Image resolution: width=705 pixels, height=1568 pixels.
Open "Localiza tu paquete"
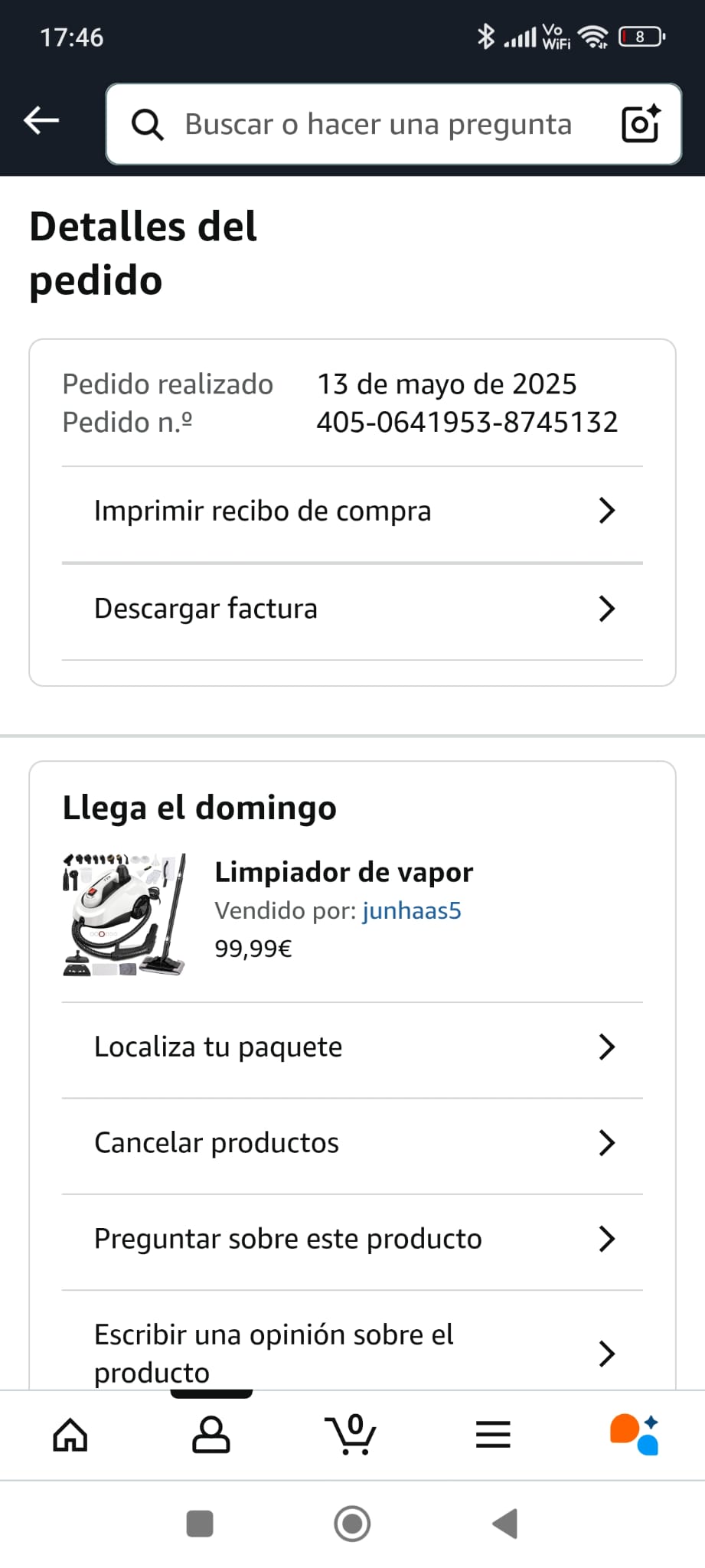pyautogui.click(x=352, y=1047)
